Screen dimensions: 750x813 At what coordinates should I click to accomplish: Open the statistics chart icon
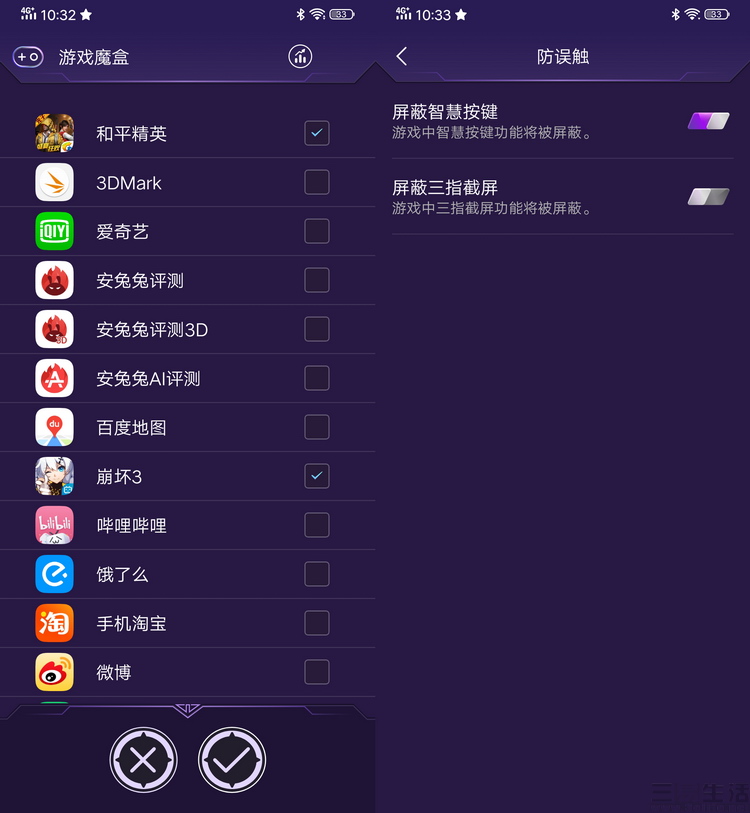point(300,57)
